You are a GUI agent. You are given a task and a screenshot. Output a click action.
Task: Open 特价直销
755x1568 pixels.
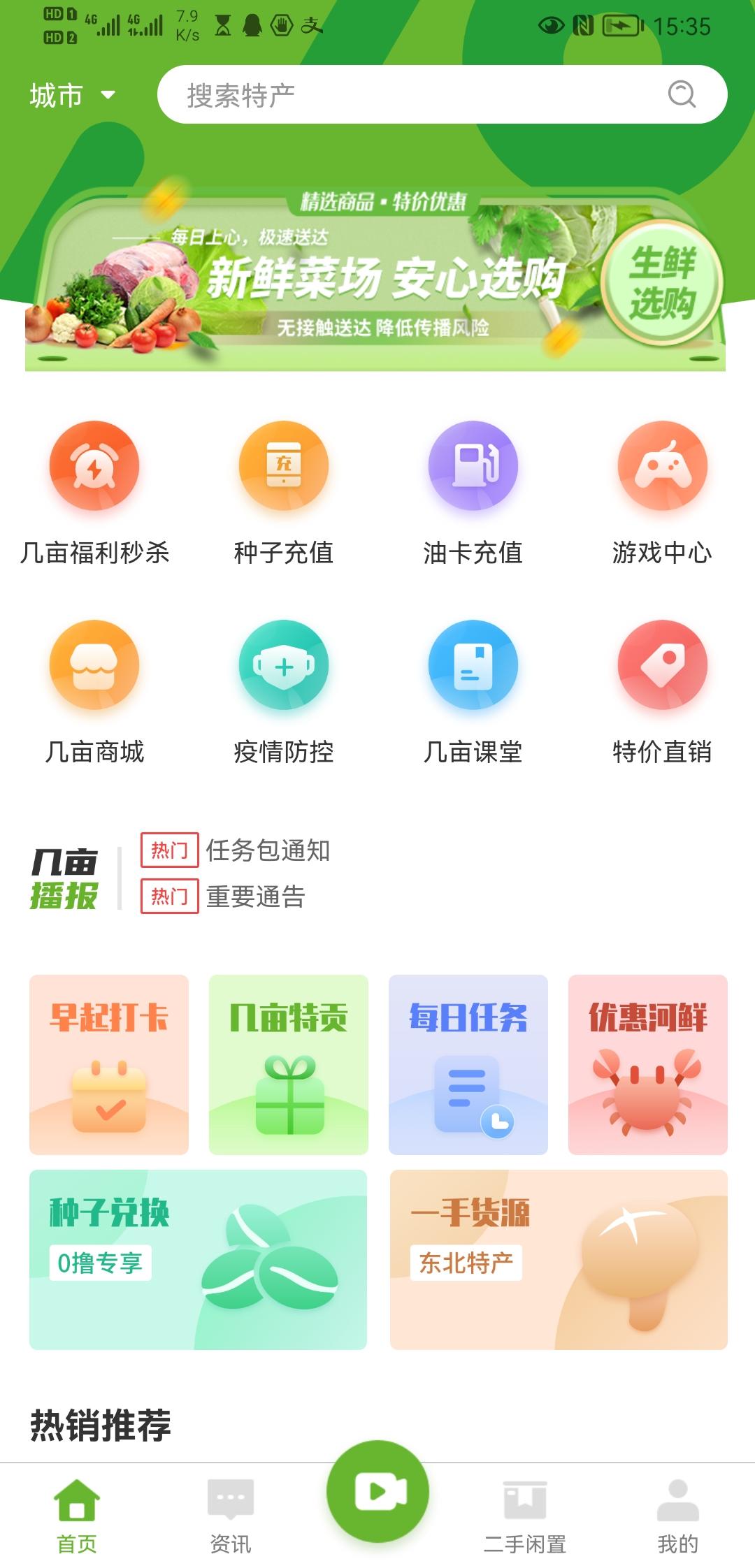(x=662, y=692)
